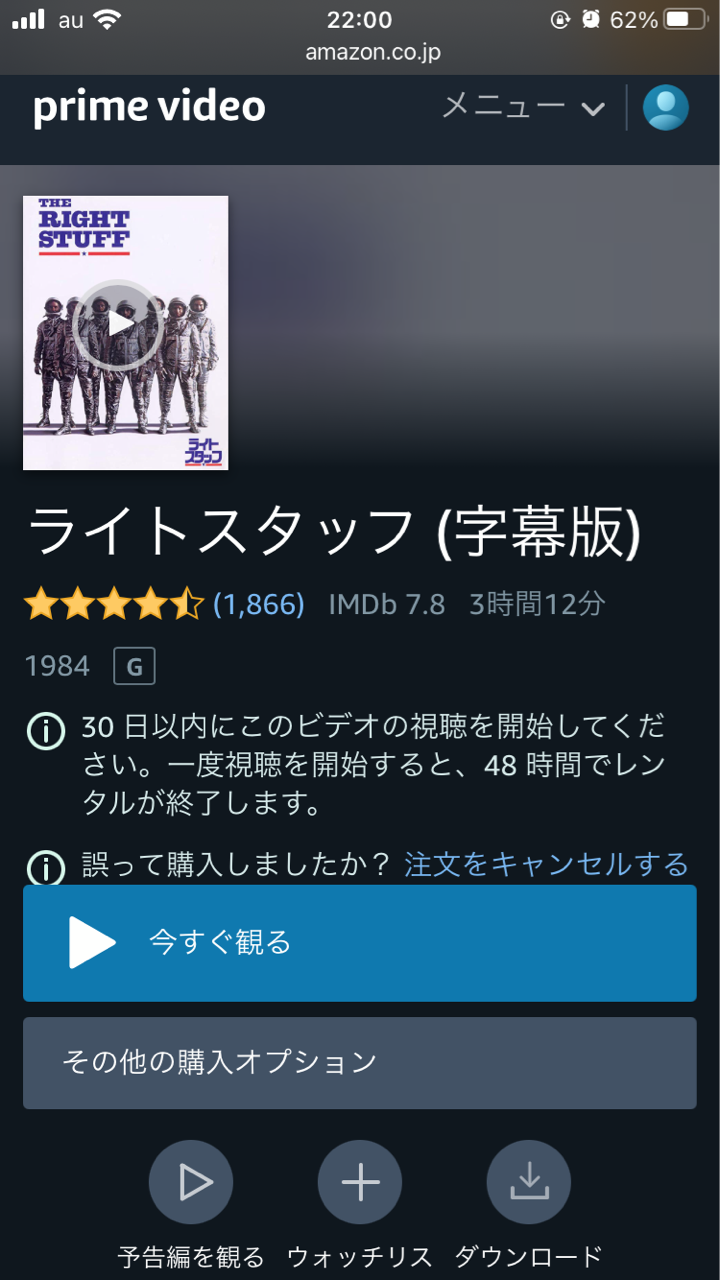Tap the amazon.co.jp address bar

pos(373,53)
